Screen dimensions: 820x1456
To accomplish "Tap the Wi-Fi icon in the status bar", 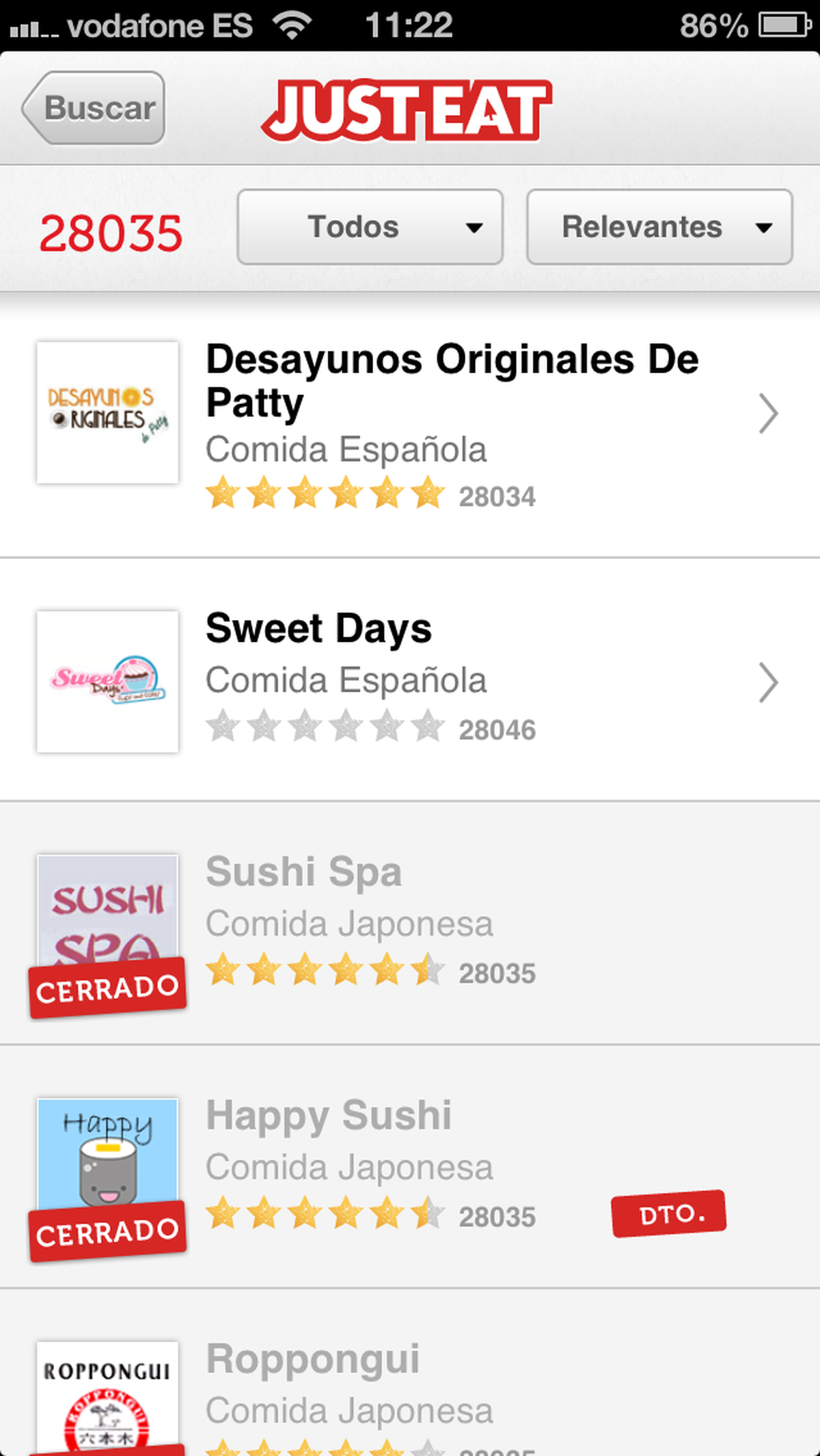I will (290, 25).
